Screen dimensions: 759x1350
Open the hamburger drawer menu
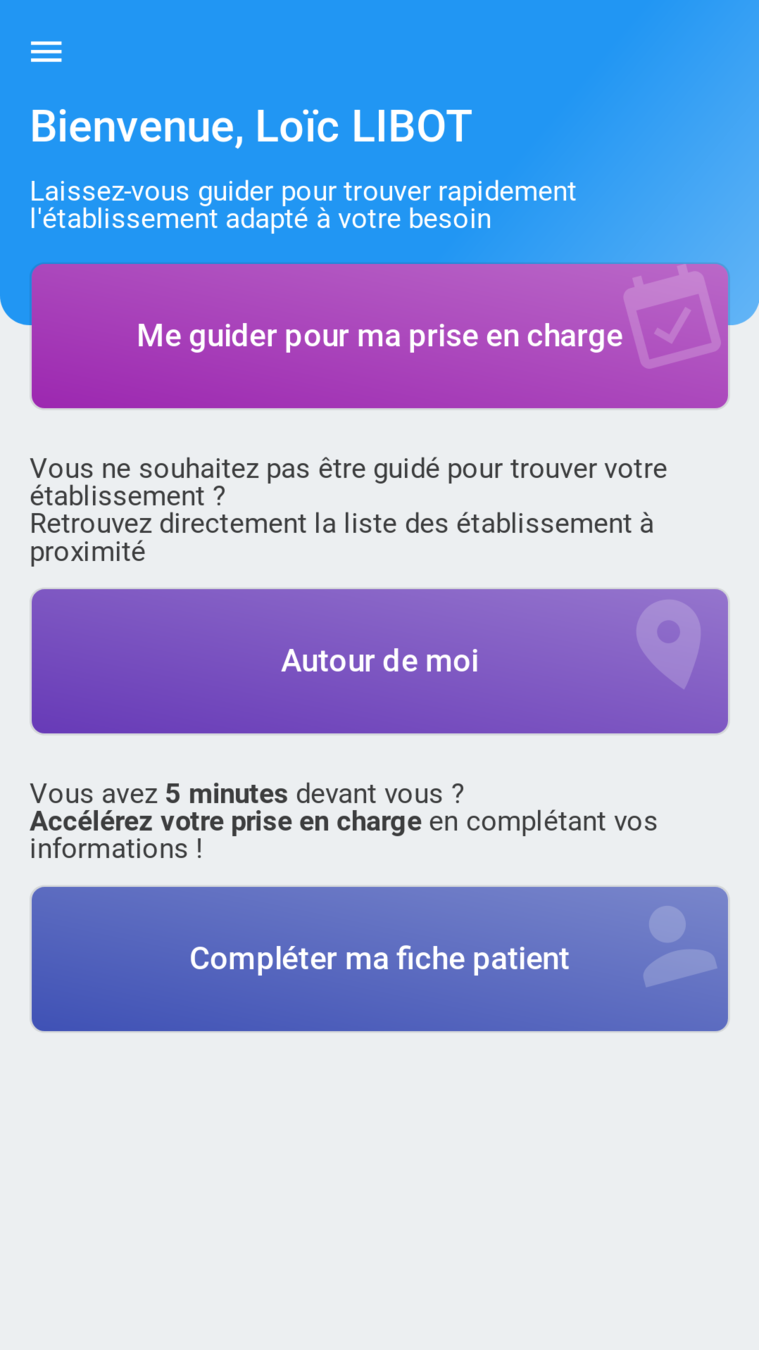(x=46, y=52)
